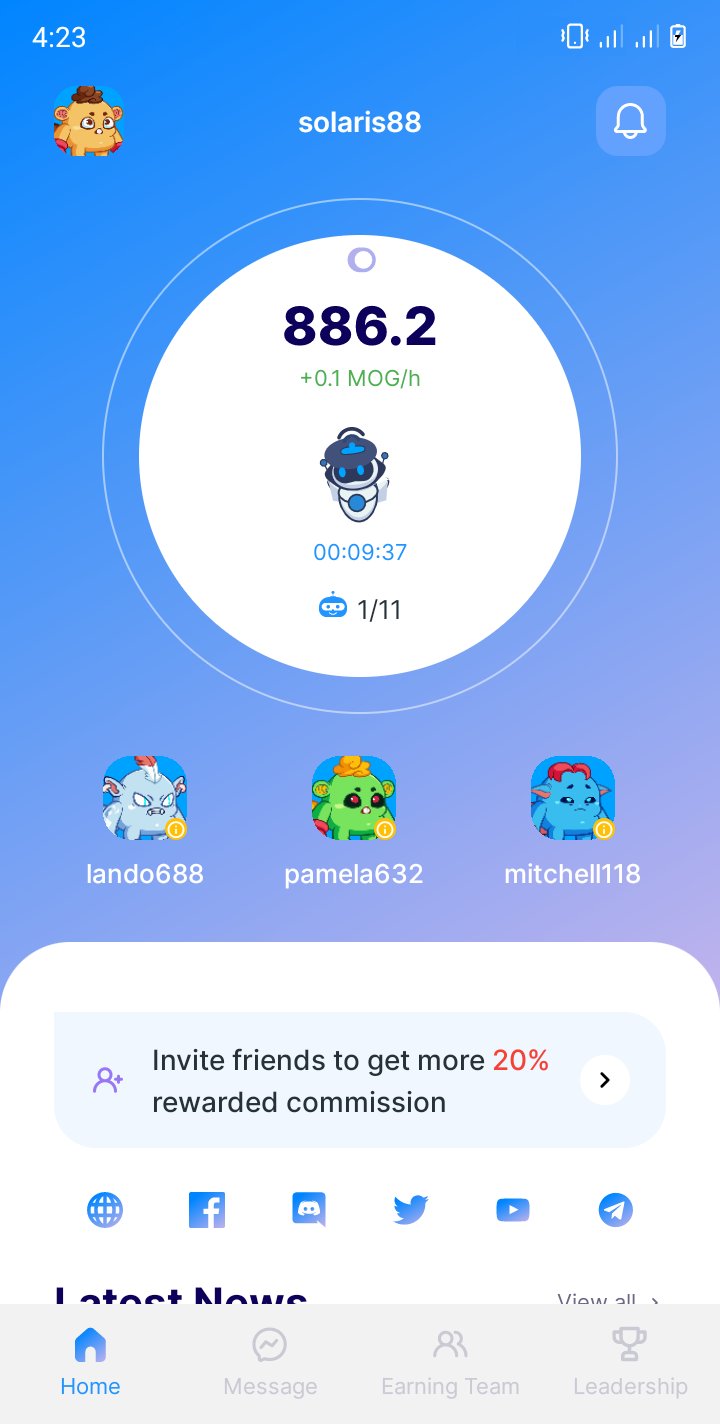Open pamela632's team member avatar

[x=354, y=798]
